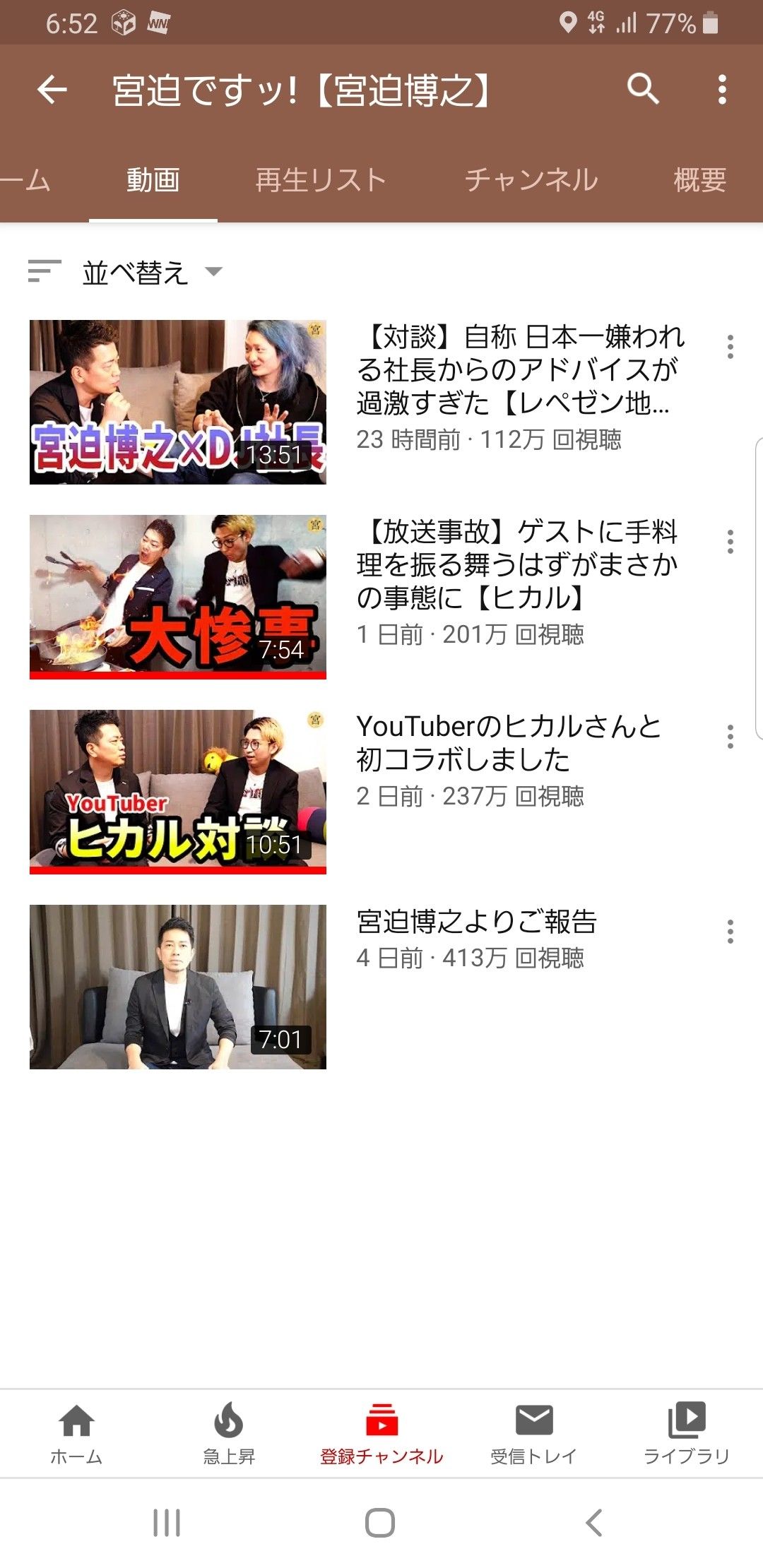Switch to the 再生リスト tab

point(321,180)
